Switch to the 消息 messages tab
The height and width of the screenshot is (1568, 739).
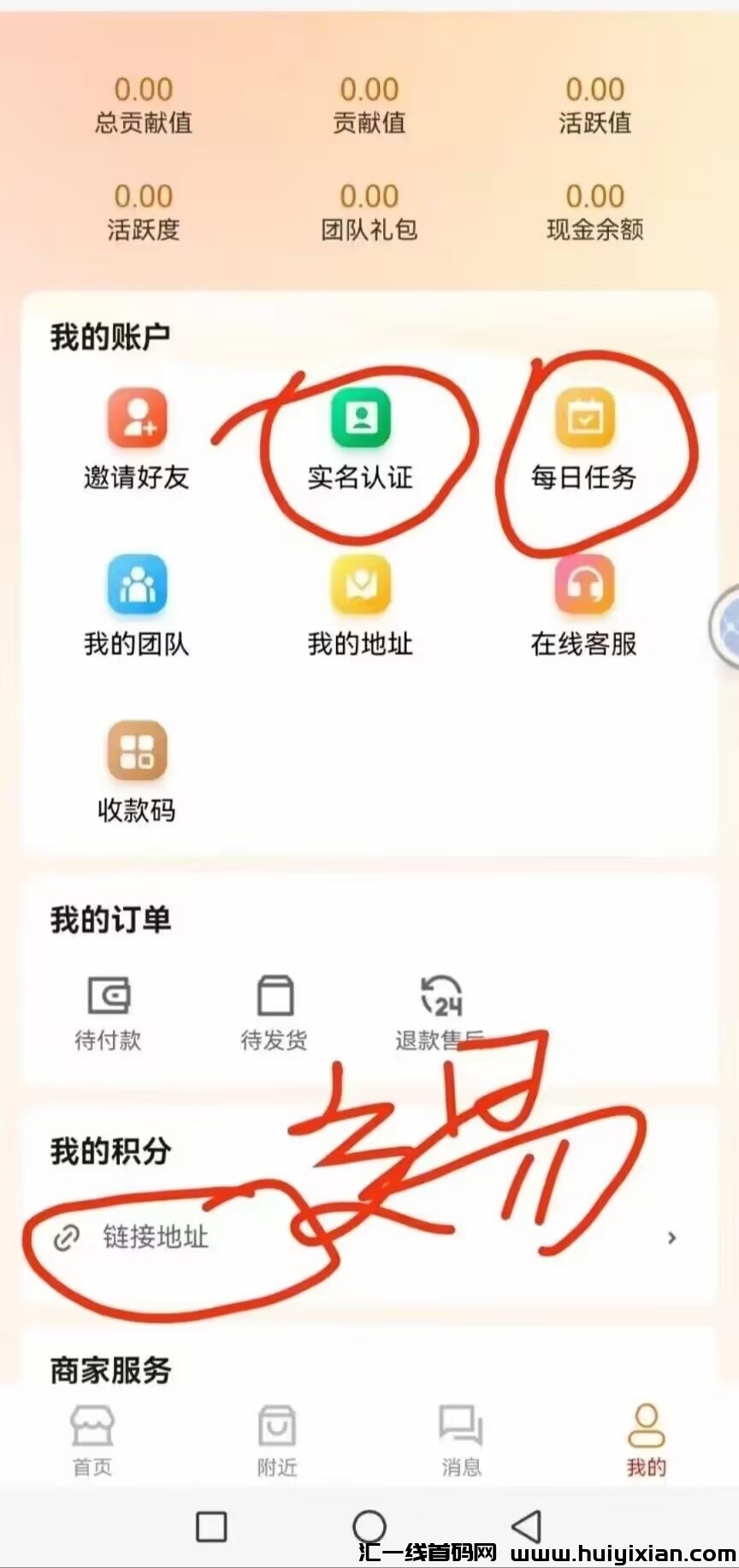click(x=462, y=1441)
